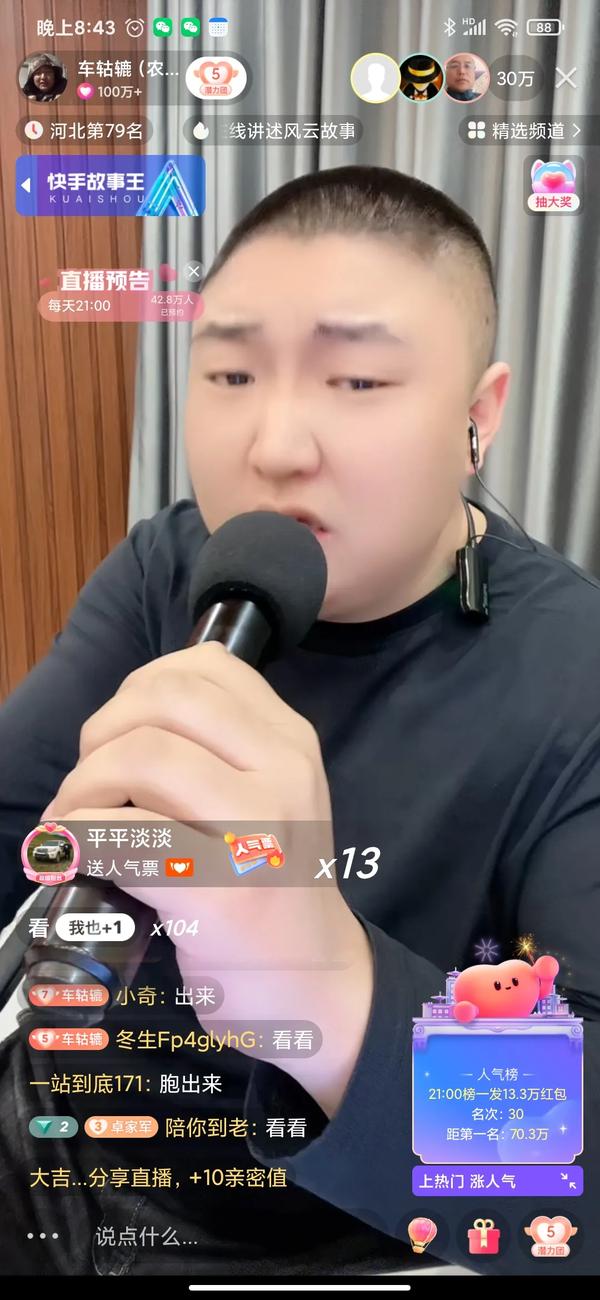The image size is (600, 1300).
Task: Close the live stream
Action: [x=566, y=78]
